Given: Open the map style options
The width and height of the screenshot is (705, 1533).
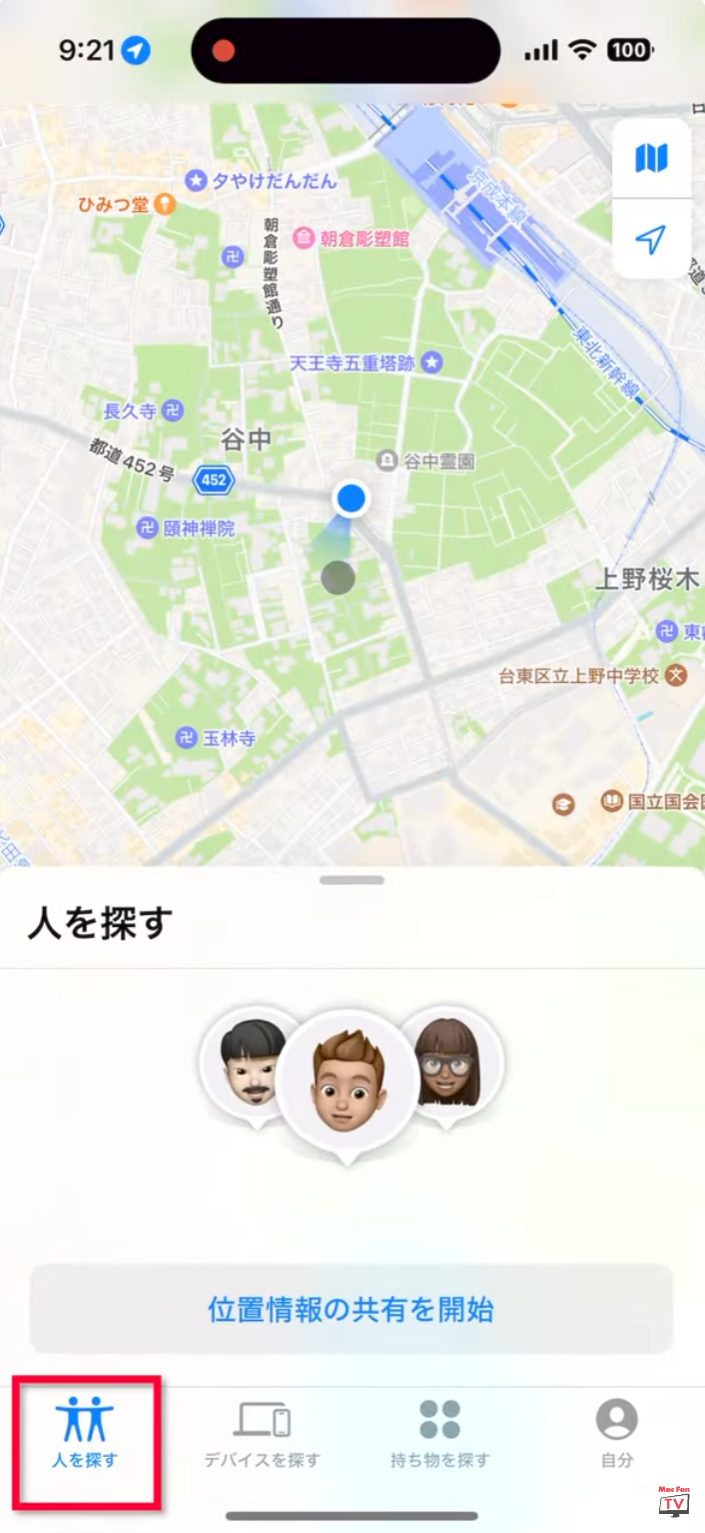Looking at the screenshot, I should coord(651,158).
